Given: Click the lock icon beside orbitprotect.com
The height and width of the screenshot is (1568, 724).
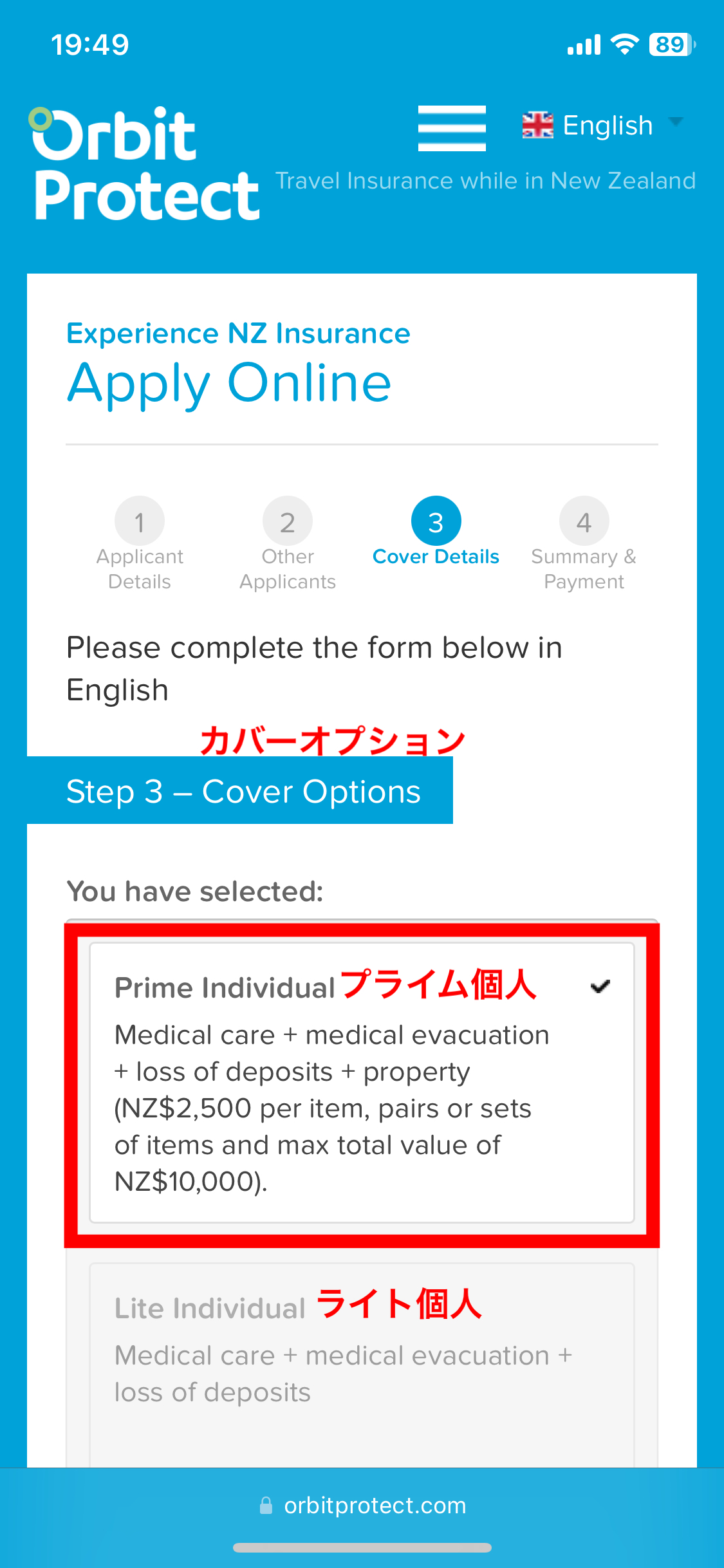Looking at the screenshot, I should pos(268,1505).
